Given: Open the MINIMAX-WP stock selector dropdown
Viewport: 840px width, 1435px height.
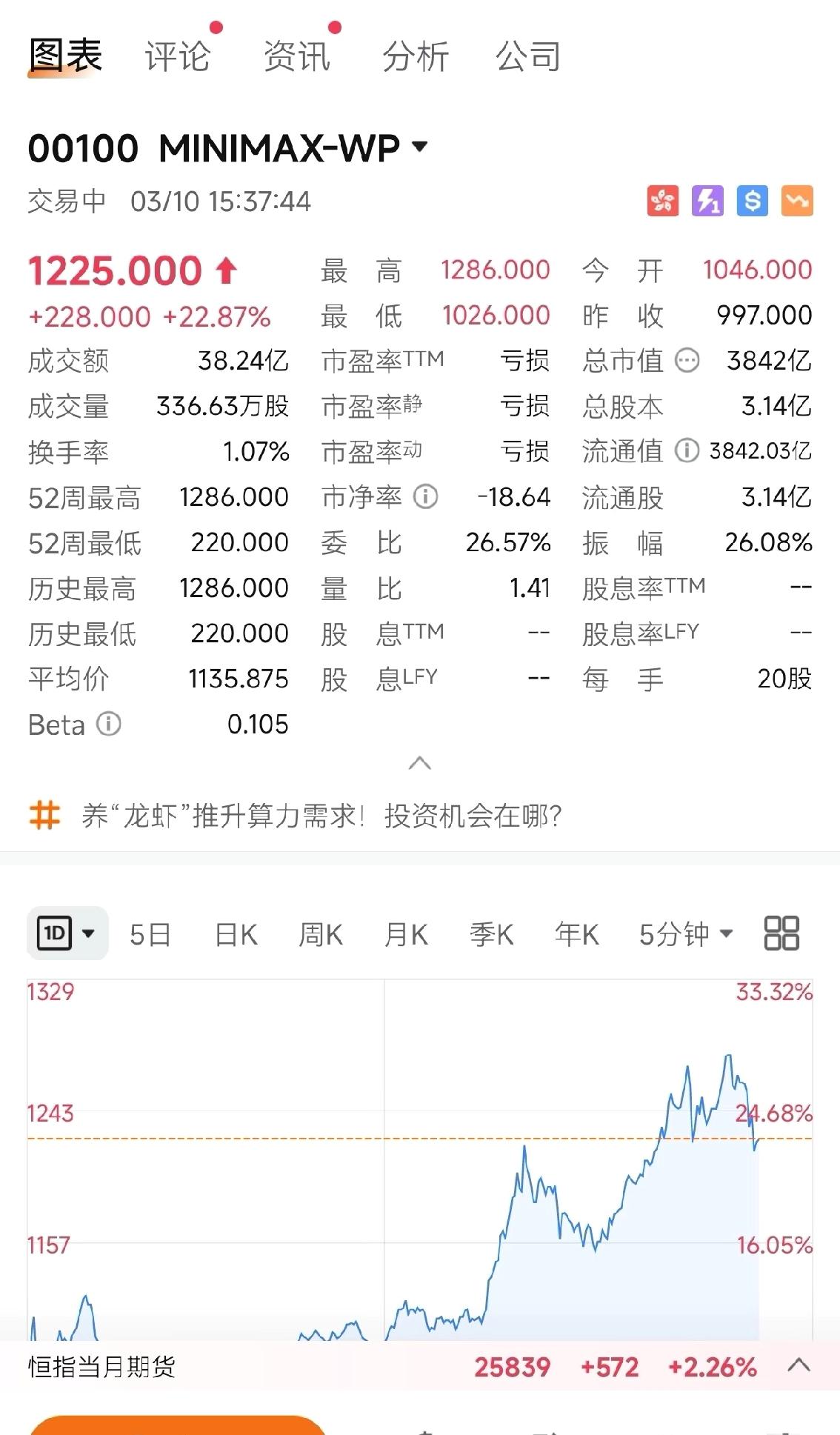Looking at the screenshot, I should click(419, 146).
